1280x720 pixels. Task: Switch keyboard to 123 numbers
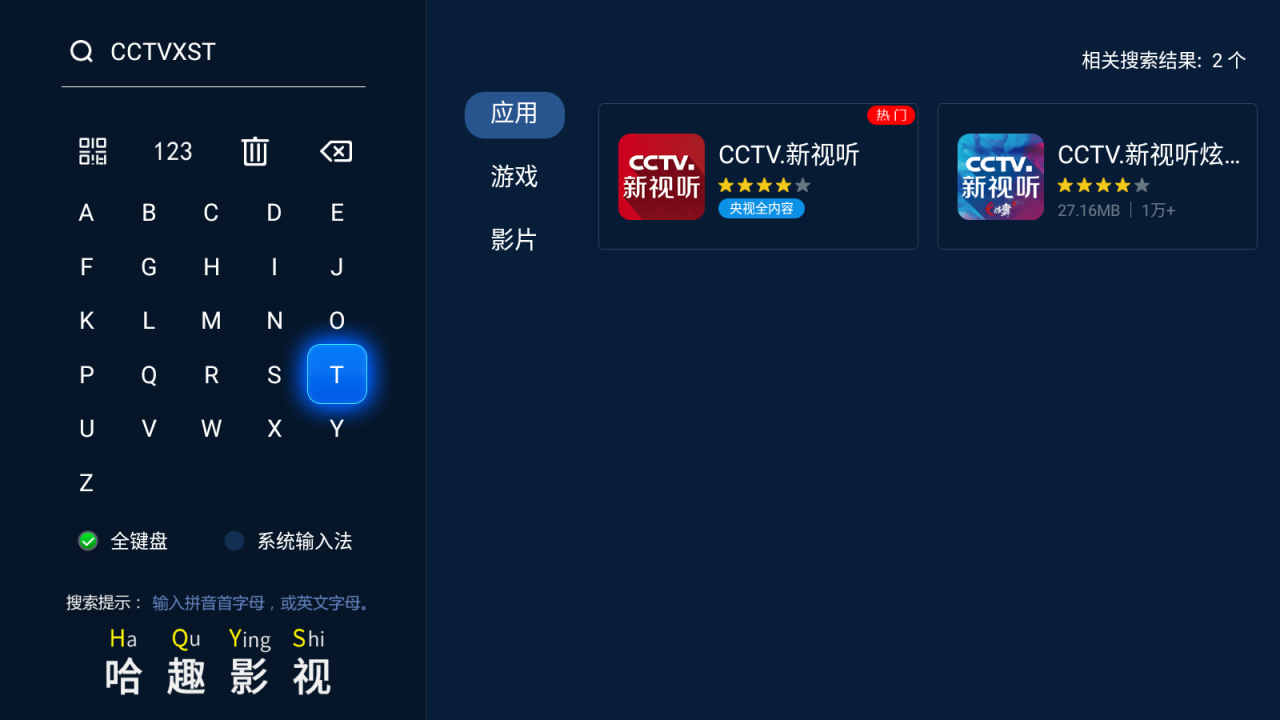coord(173,152)
